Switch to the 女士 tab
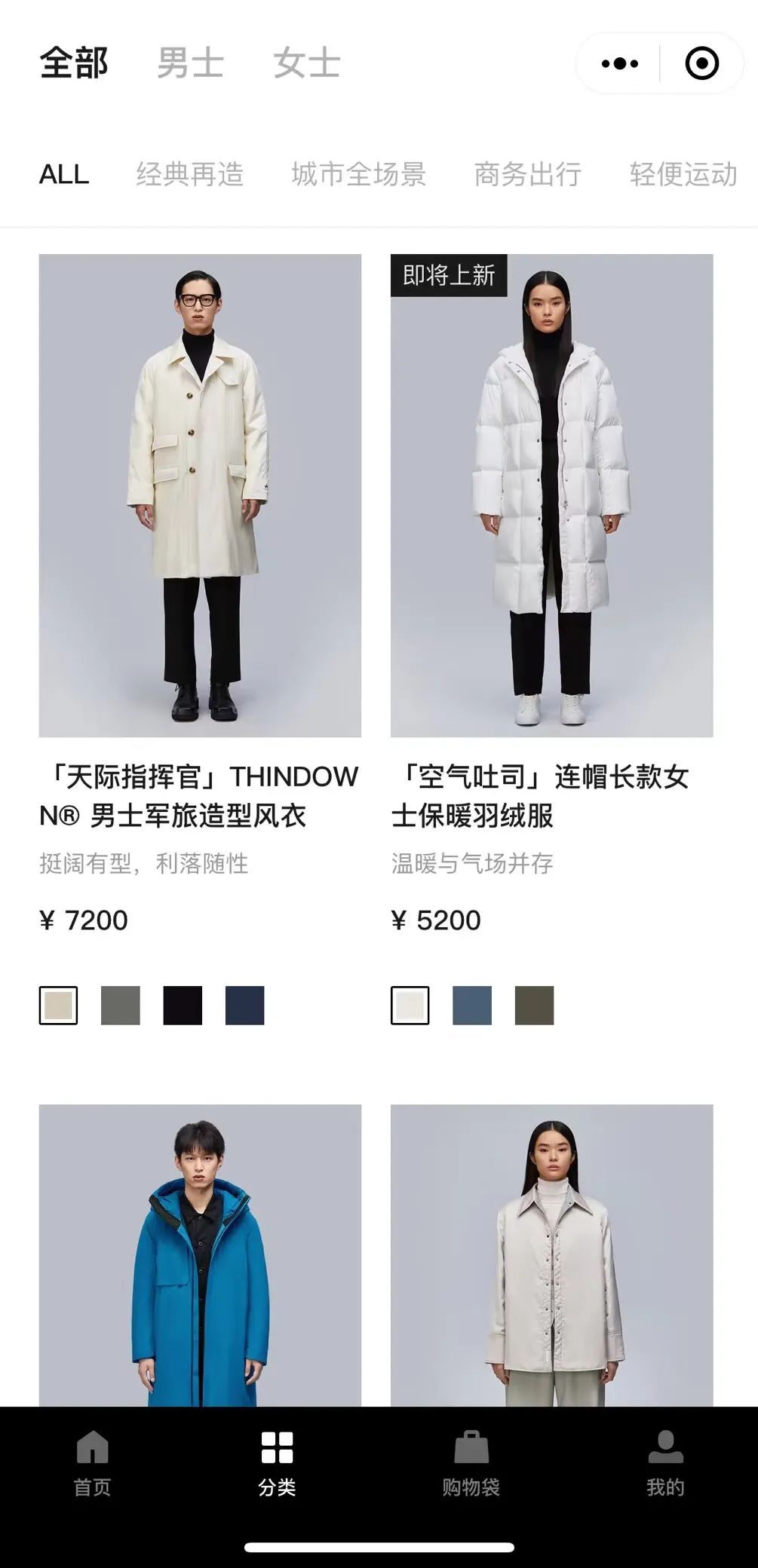Screen dimensions: 758x1568 (x=307, y=63)
